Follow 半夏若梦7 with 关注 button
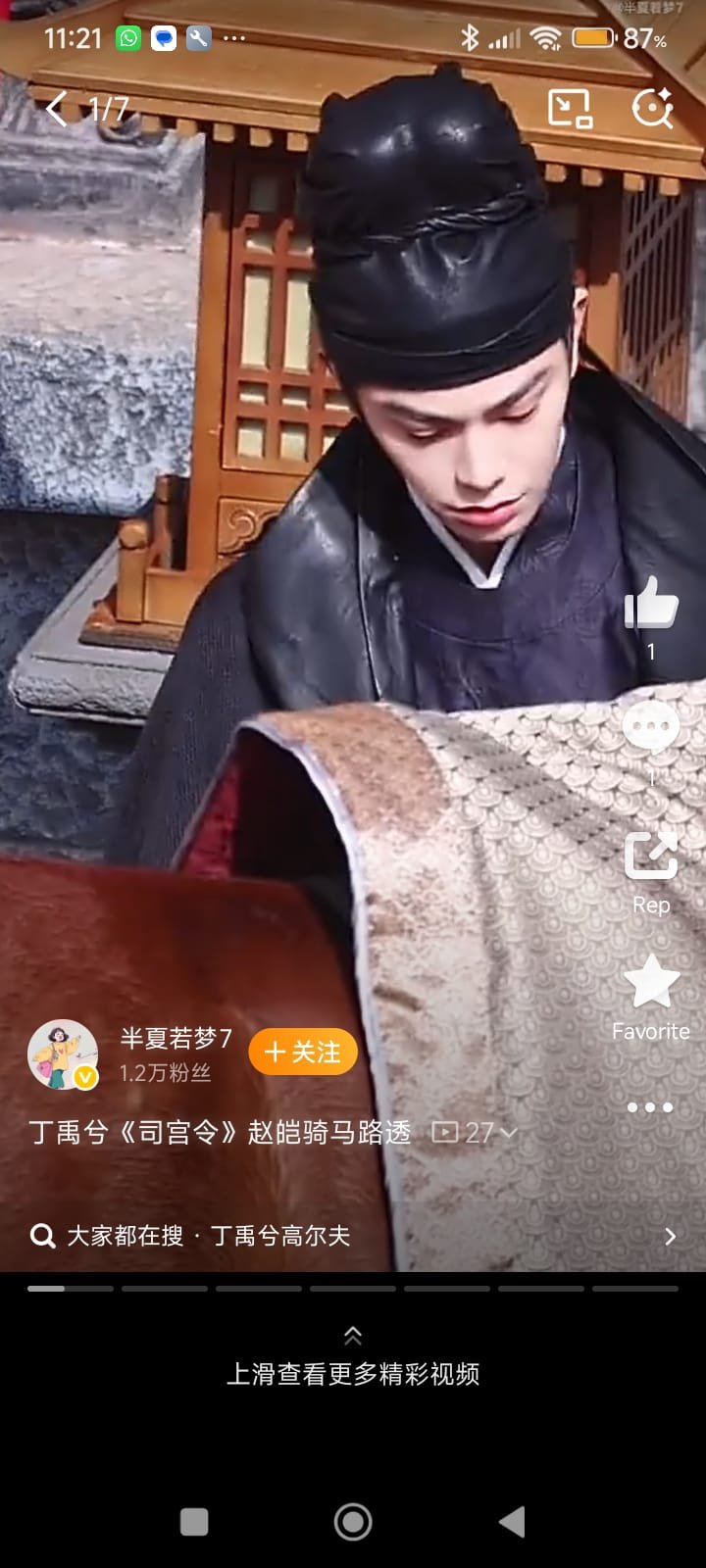Image resolution: width=706 pixels, height=1568 pixels. point(302,1053)
